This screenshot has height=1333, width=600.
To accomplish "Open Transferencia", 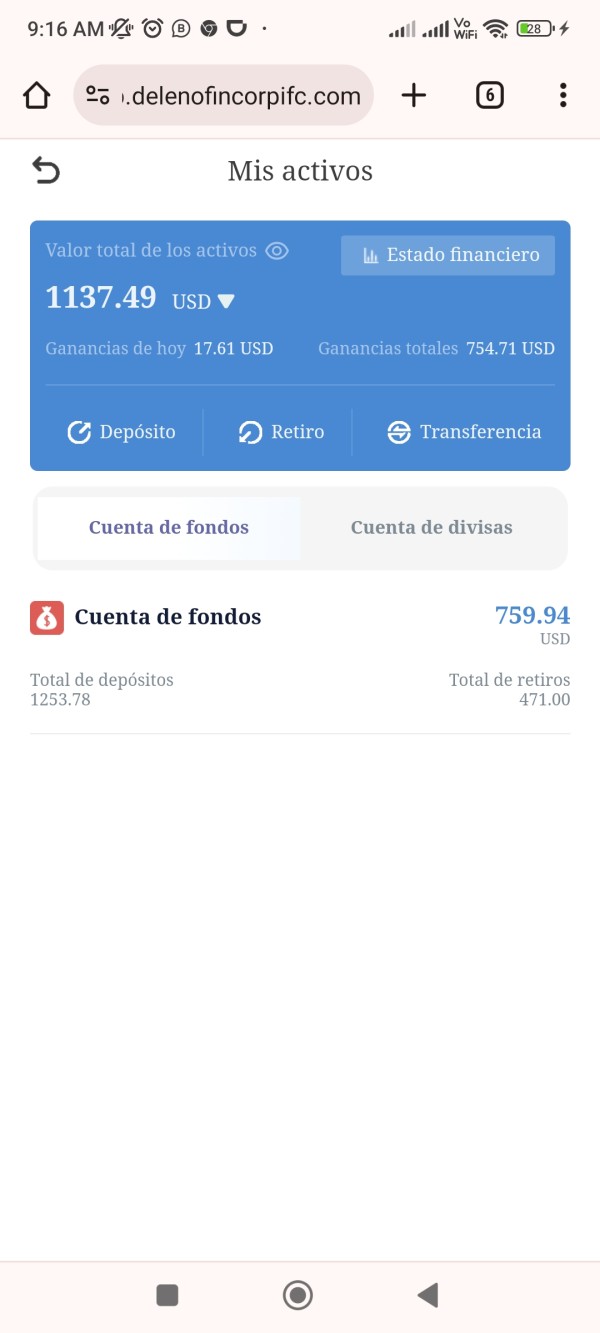I will [464, 432].
